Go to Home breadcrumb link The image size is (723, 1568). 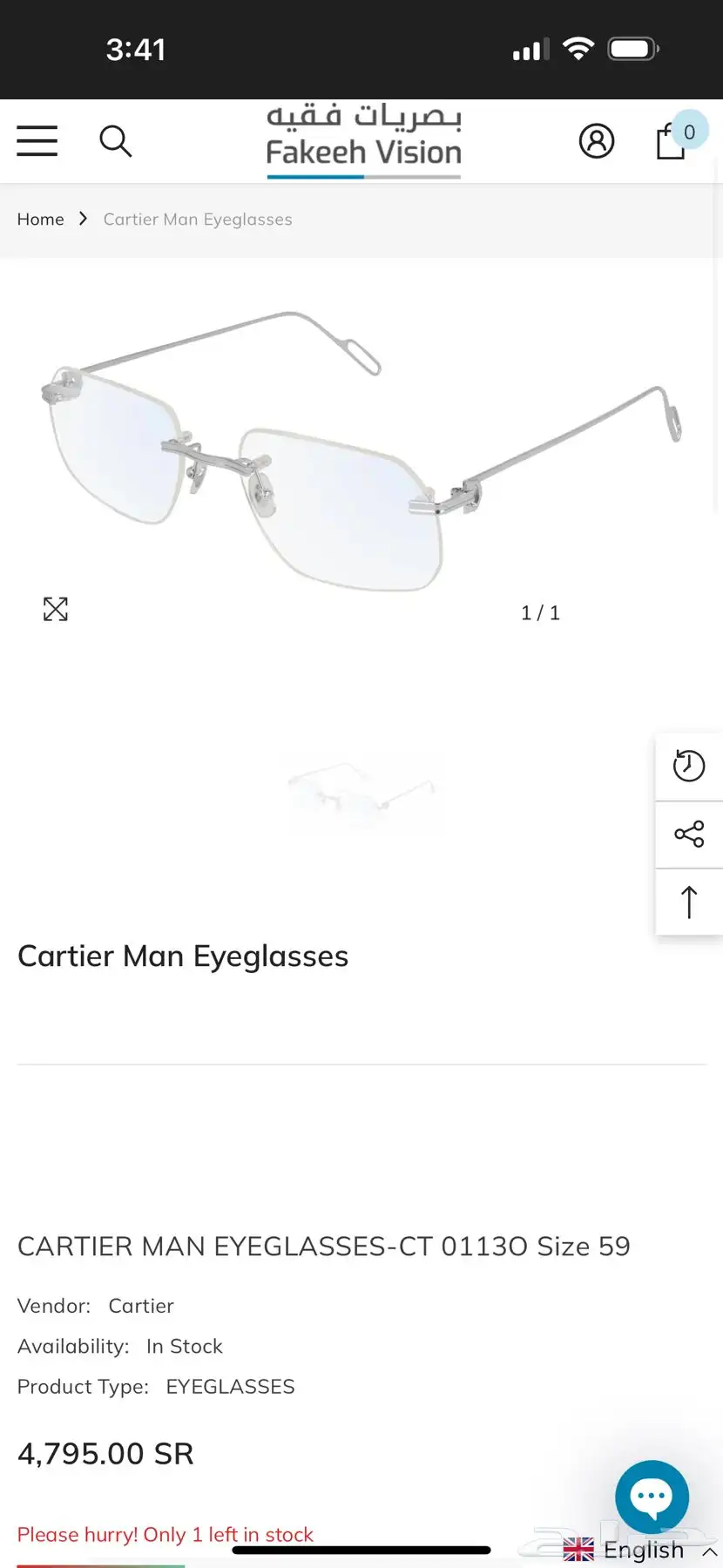40,220
